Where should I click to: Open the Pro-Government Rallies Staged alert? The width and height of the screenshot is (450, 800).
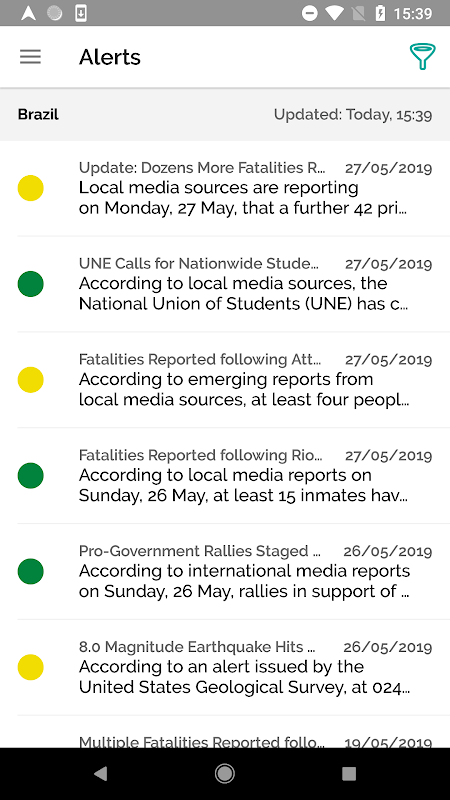click(x=225, y=572)
